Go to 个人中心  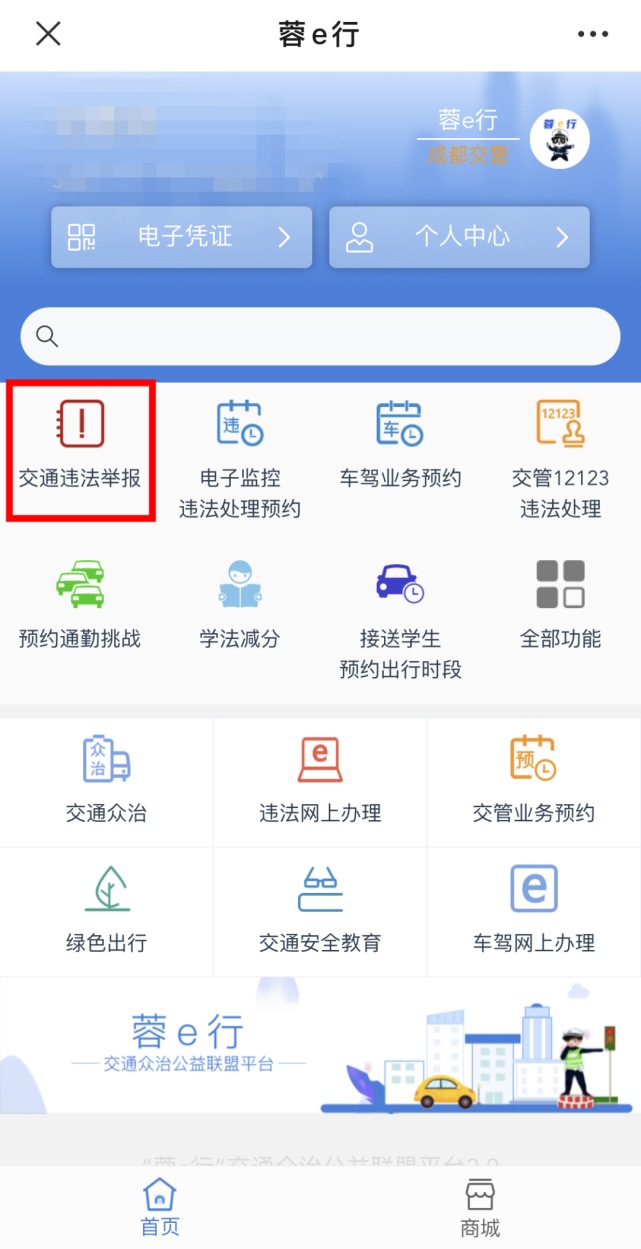459,237
